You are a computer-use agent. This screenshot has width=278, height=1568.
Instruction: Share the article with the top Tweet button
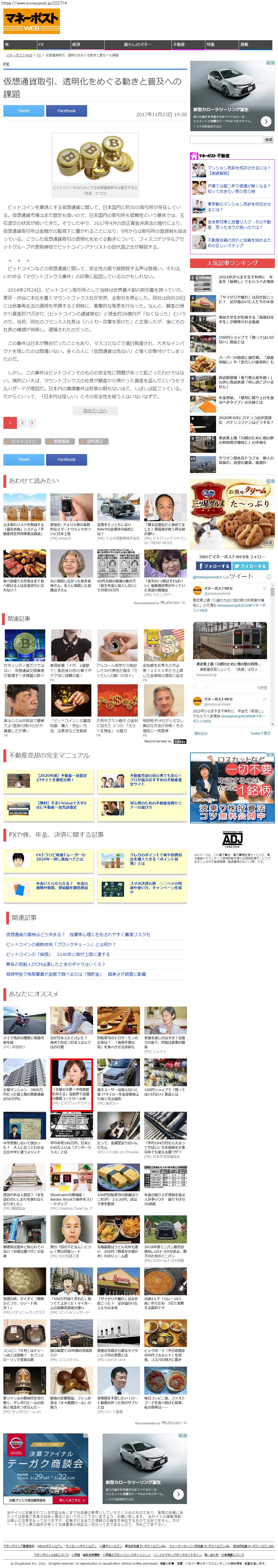click(24, 111)
